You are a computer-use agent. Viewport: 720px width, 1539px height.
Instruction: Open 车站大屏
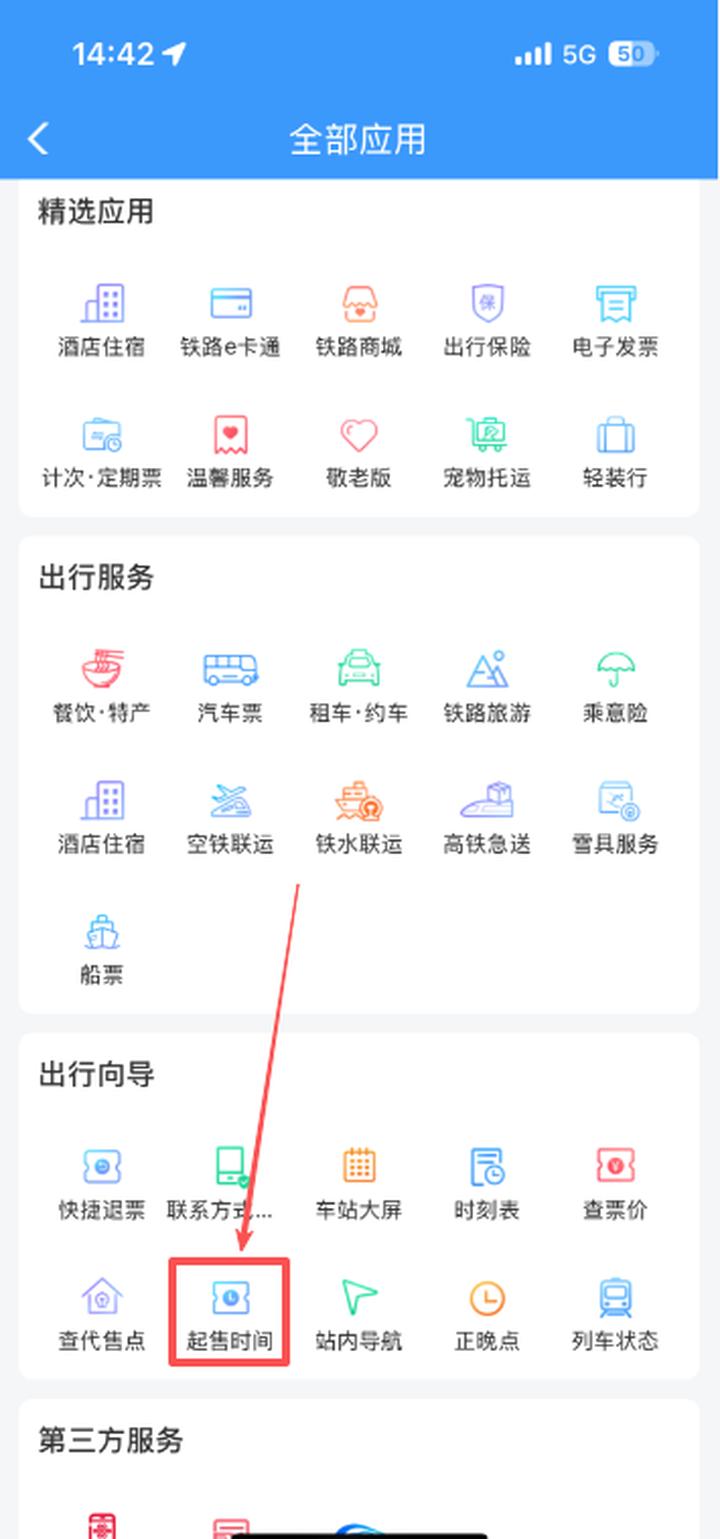pos(358,1182)
